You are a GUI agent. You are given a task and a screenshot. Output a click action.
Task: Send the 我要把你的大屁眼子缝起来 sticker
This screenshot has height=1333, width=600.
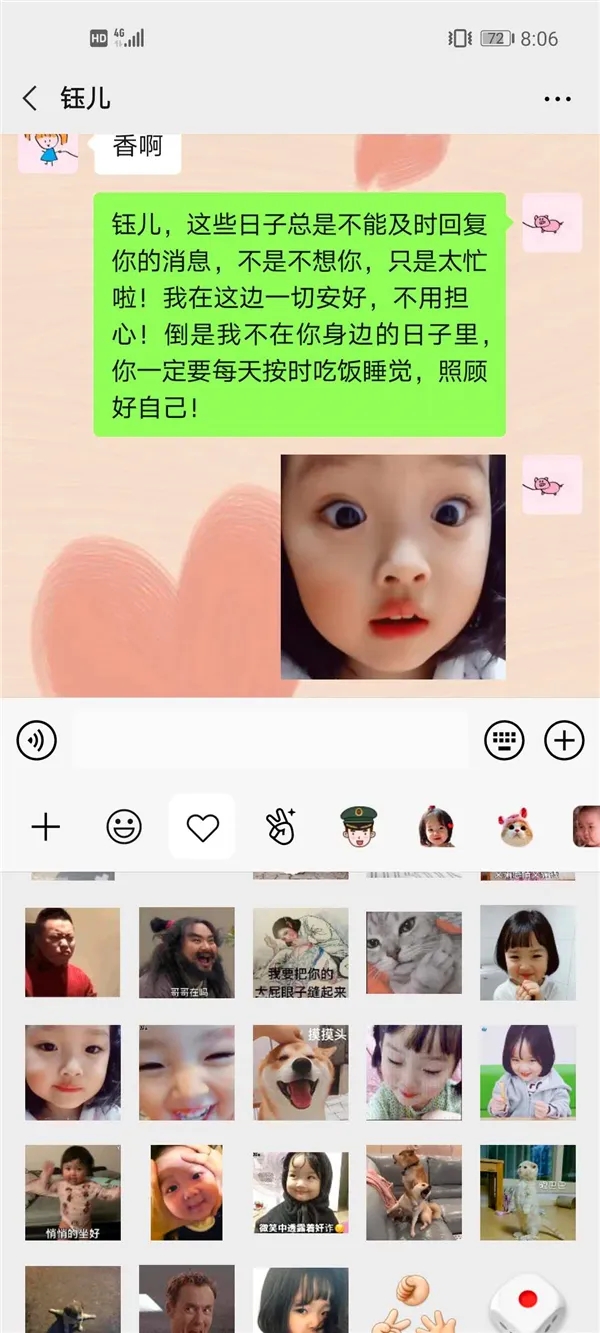tap(300, 953)
